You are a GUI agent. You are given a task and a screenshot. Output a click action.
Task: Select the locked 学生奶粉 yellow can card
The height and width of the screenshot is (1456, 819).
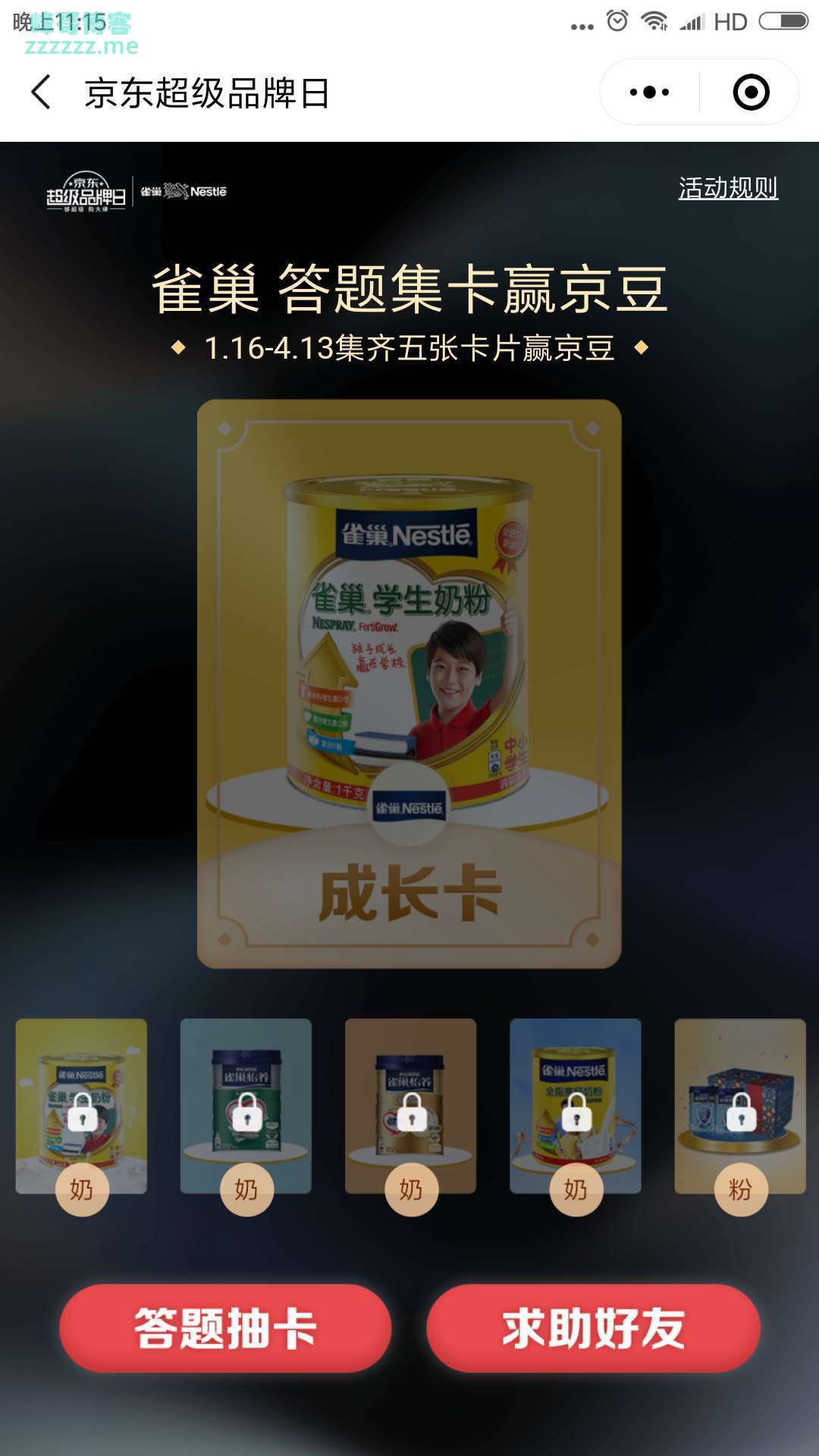tap(82, 1107)
